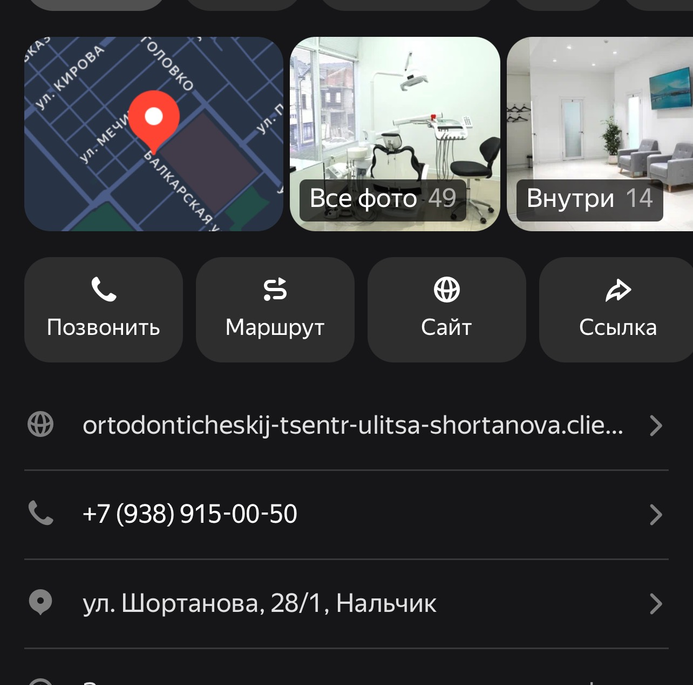Open the map preview thumbnail
The height and width of the screenshot is (685, 693).
pos(153,134)
